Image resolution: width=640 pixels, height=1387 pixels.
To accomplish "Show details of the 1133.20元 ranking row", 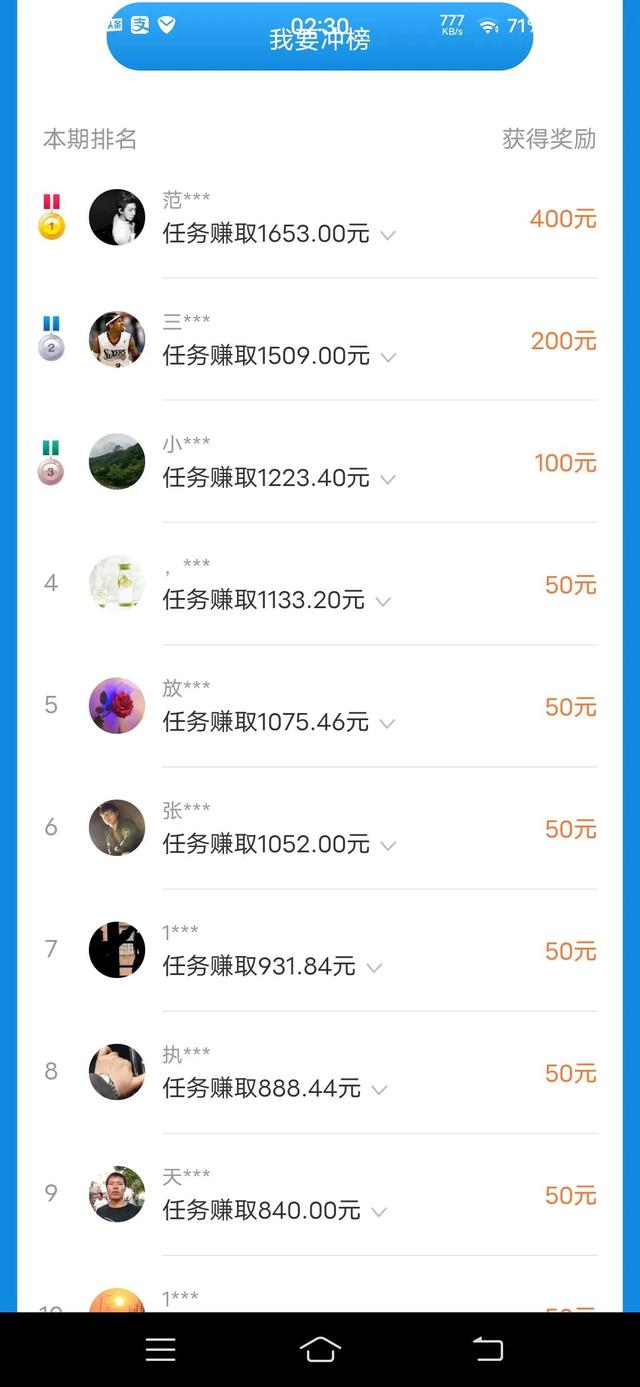I will coord(383,601).
